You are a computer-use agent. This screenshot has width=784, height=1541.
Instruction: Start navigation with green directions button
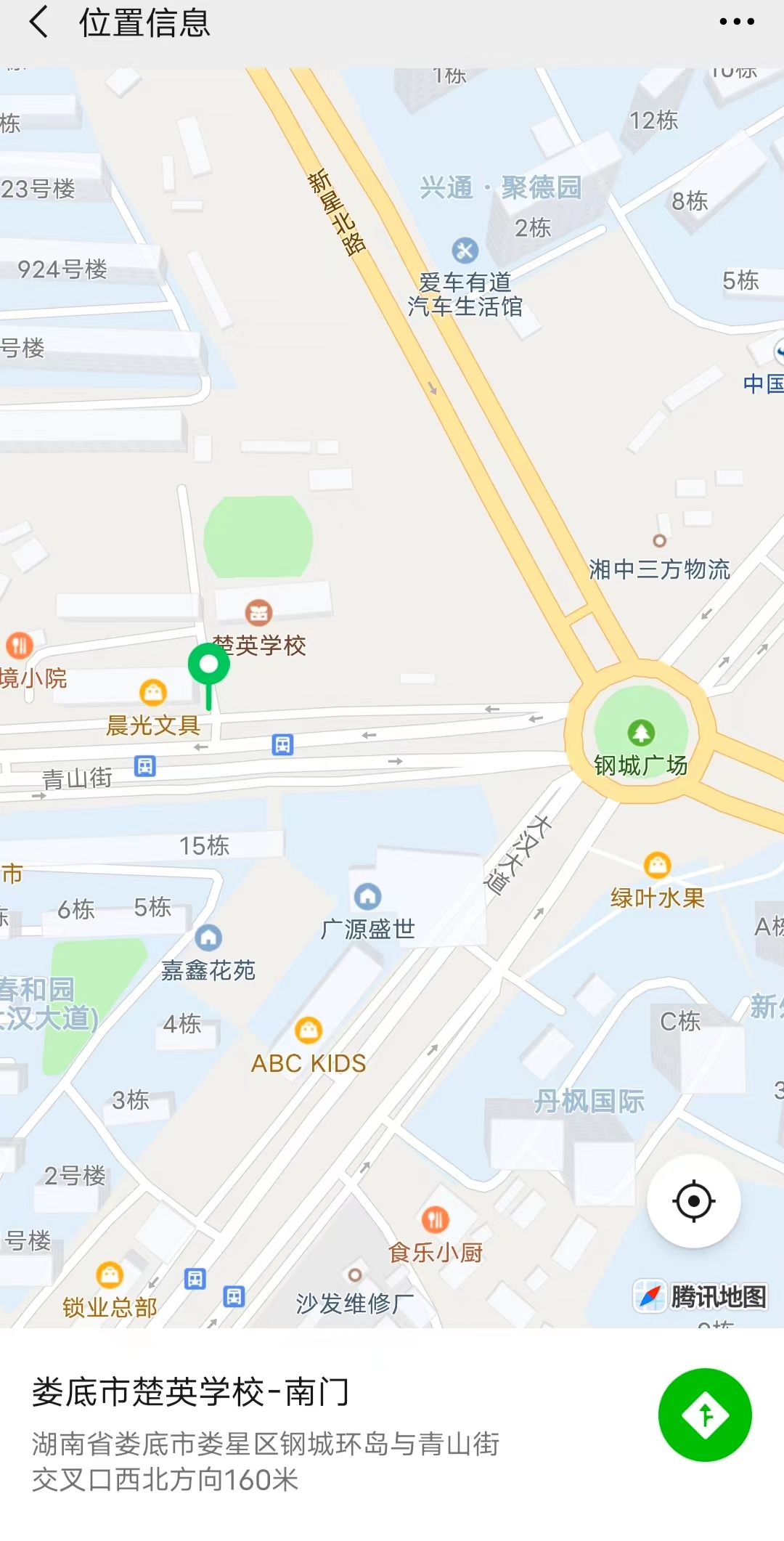704,1414
